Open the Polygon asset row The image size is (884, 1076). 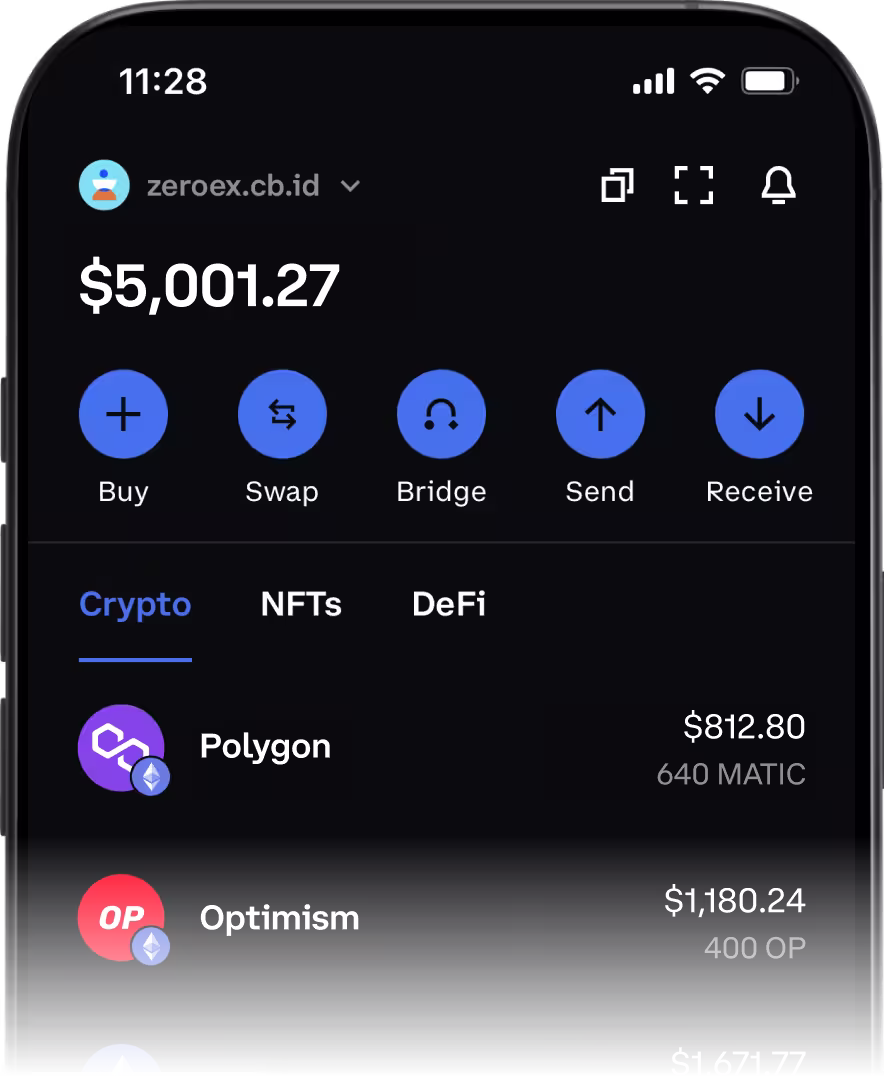click(x=440, y=748)
